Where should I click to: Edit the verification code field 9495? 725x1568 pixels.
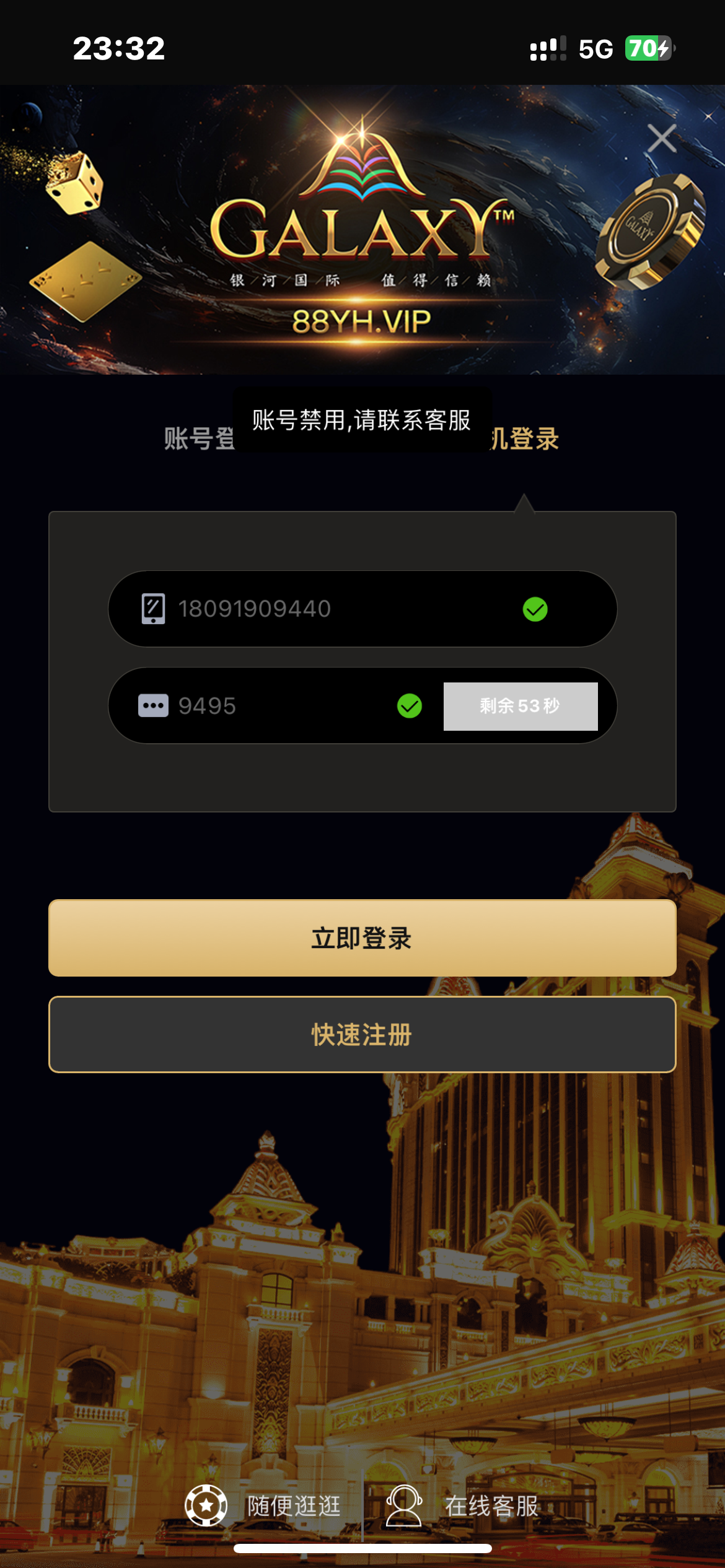point(279,706)
